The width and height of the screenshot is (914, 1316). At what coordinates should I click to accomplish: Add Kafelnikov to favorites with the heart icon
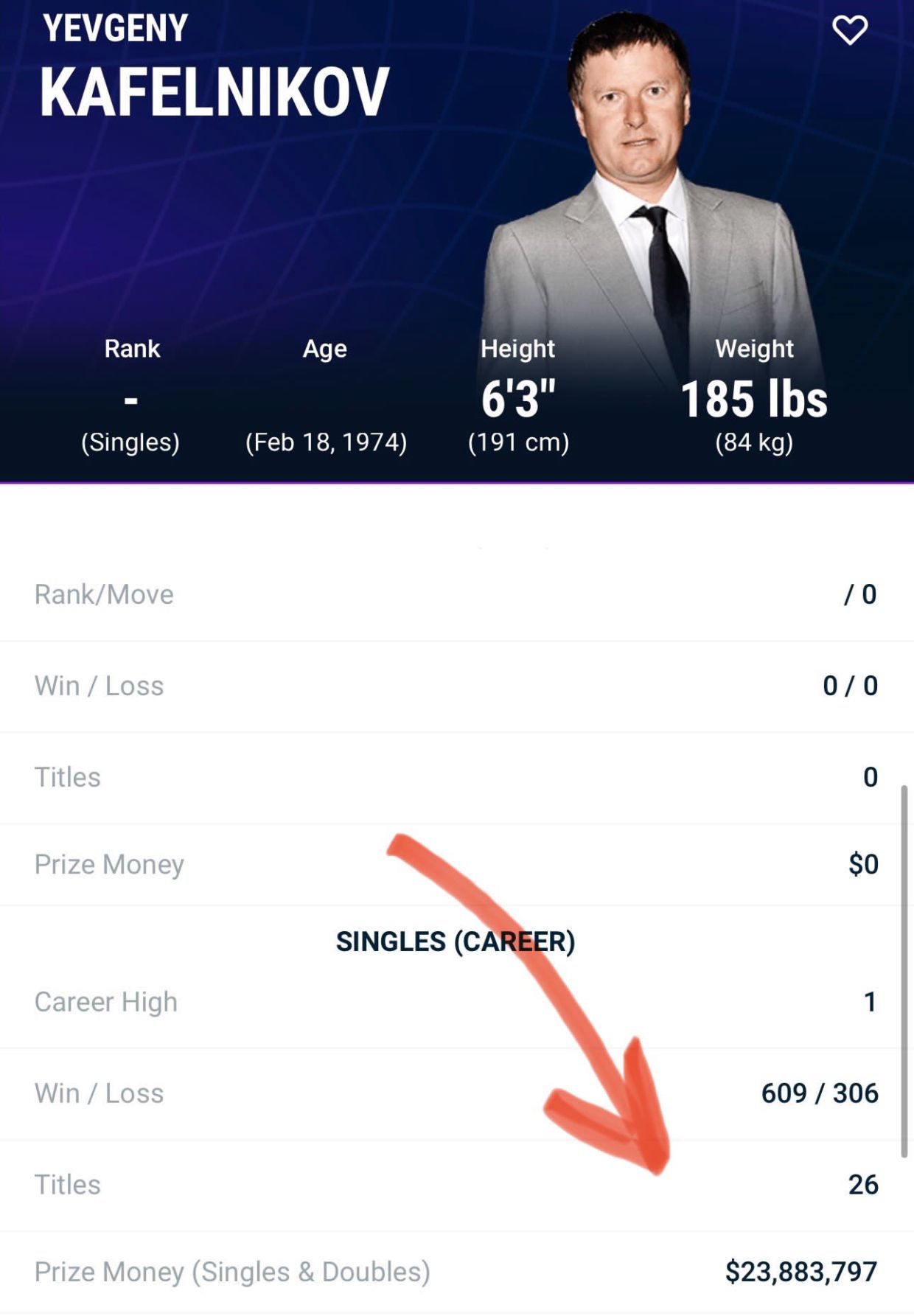849,30
